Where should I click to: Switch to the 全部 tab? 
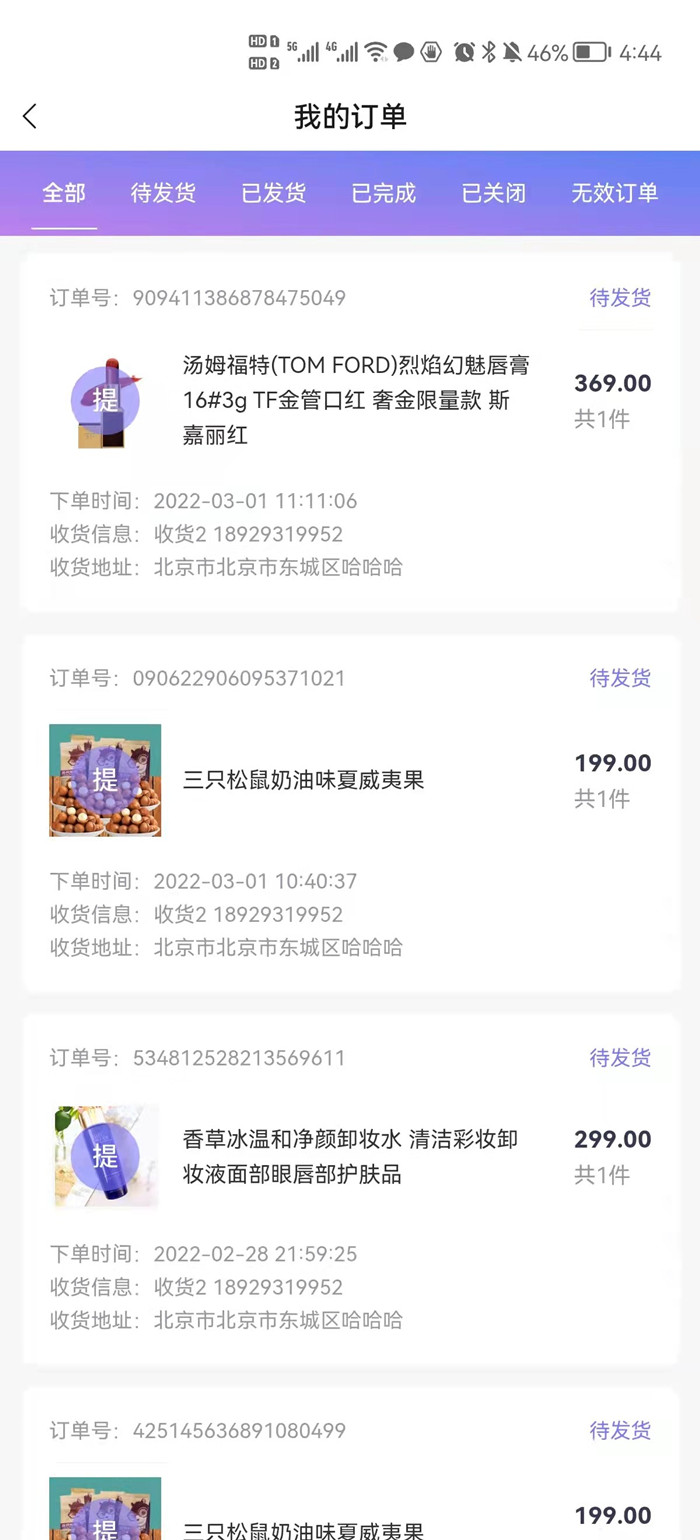[64, 193]
